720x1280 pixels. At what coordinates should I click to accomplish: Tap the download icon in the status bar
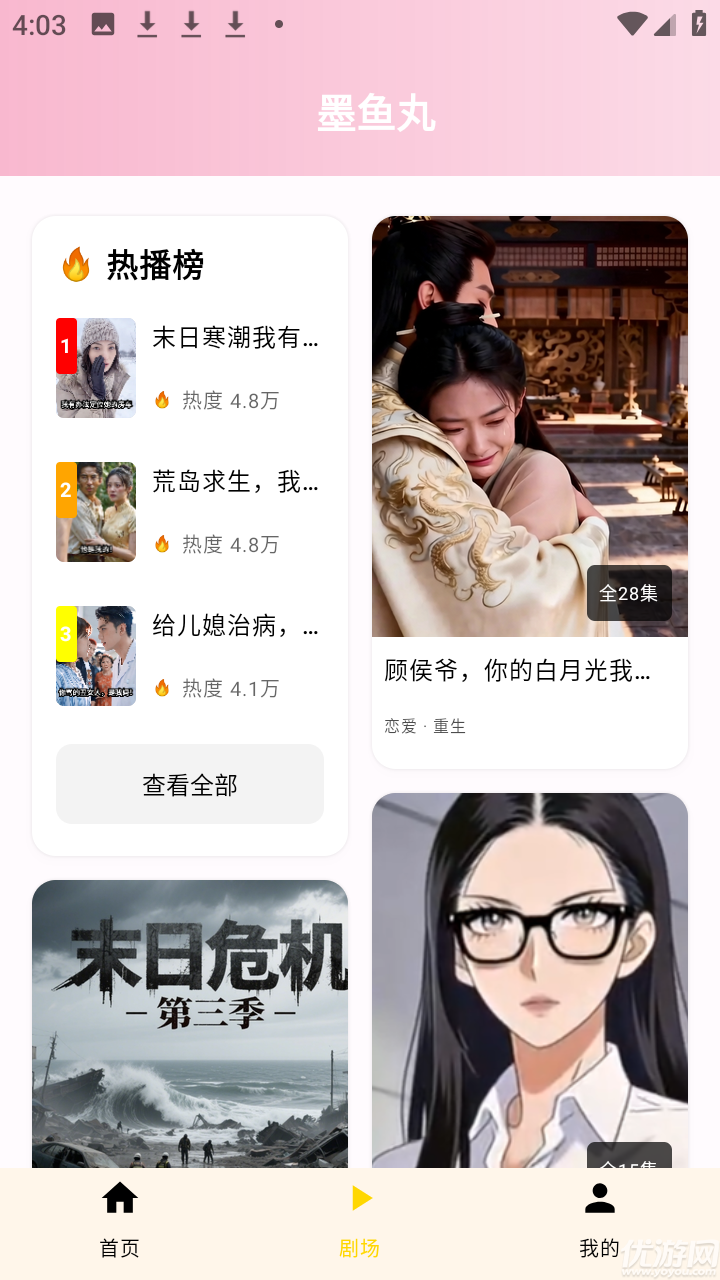(x=146, y=24)
